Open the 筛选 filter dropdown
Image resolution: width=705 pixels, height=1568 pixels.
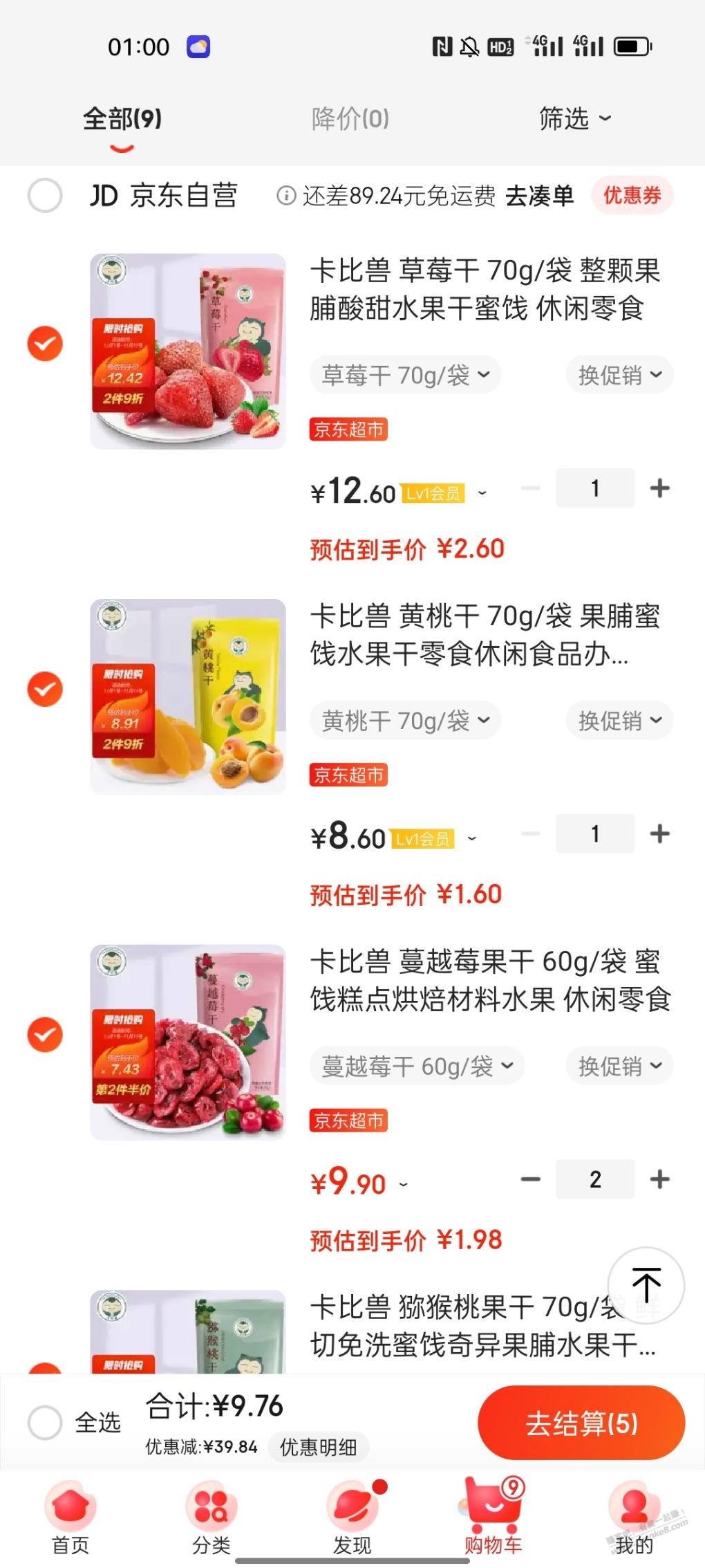[x=575, y=119]
